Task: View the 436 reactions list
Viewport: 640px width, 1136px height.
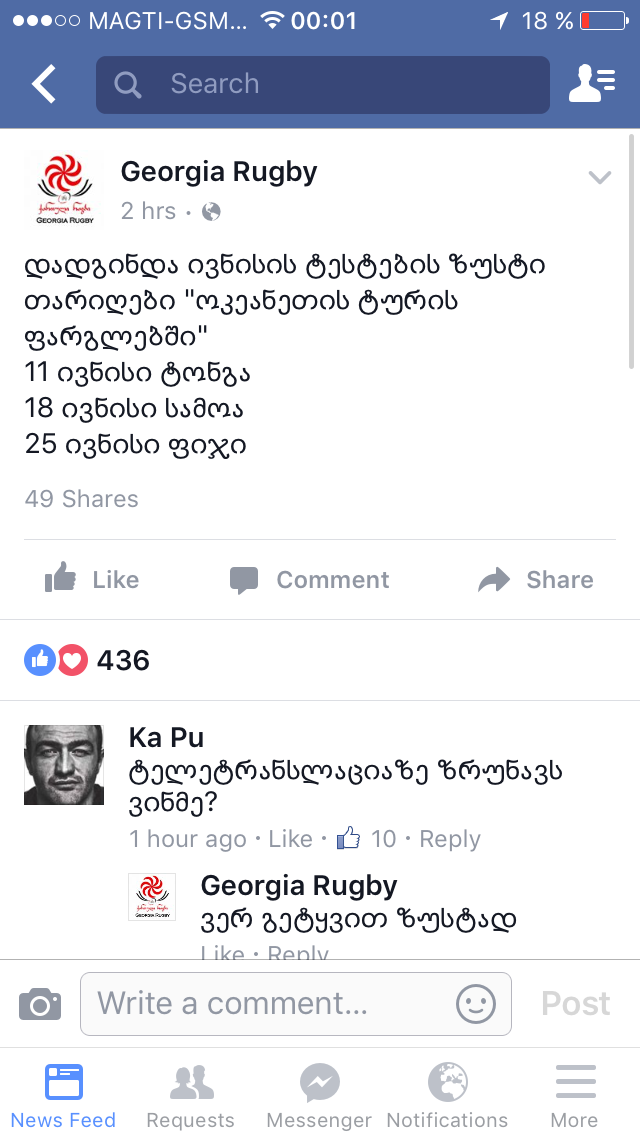Action: pos(88,660)
